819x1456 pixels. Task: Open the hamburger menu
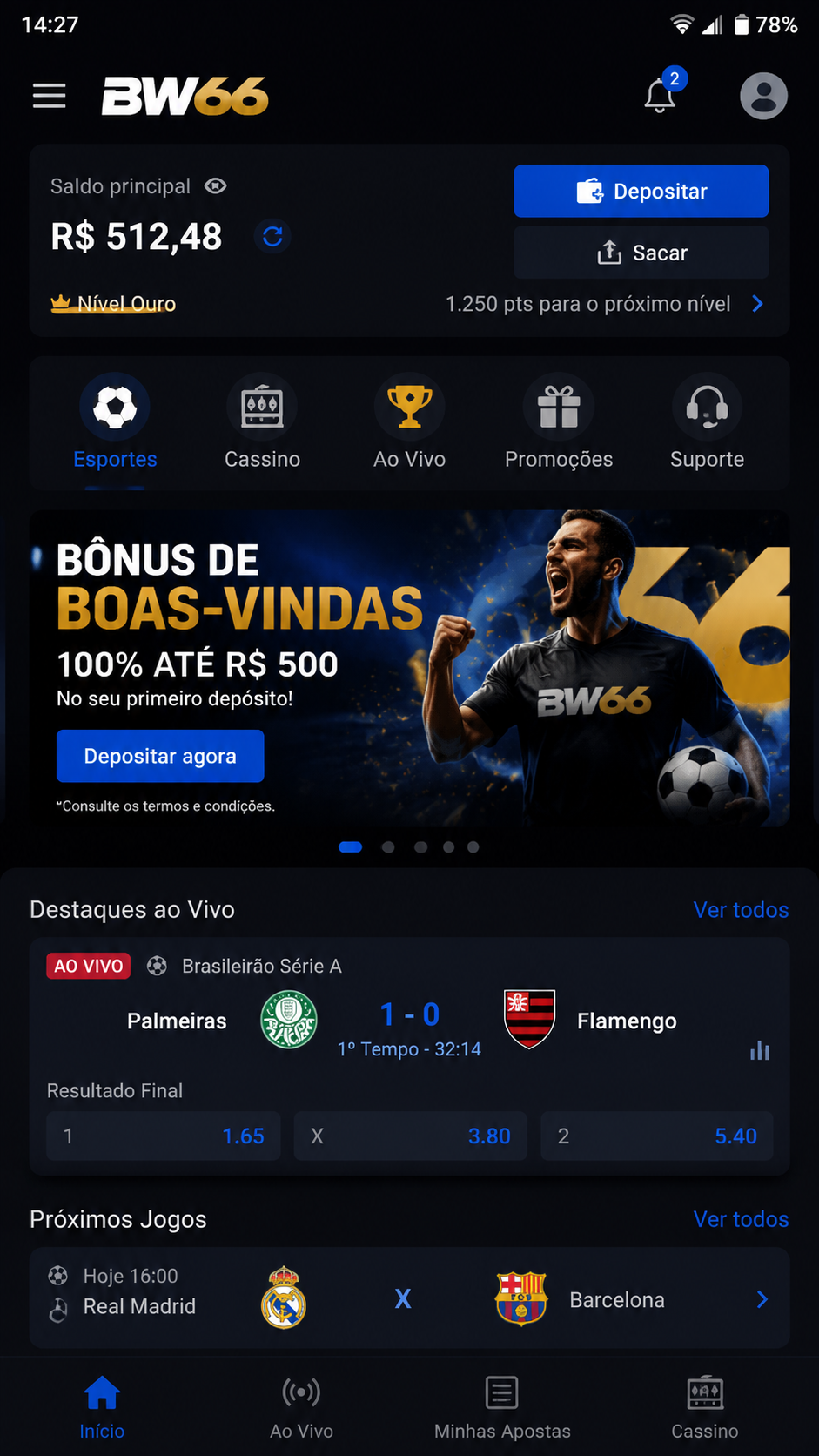(x=50, y=96)
